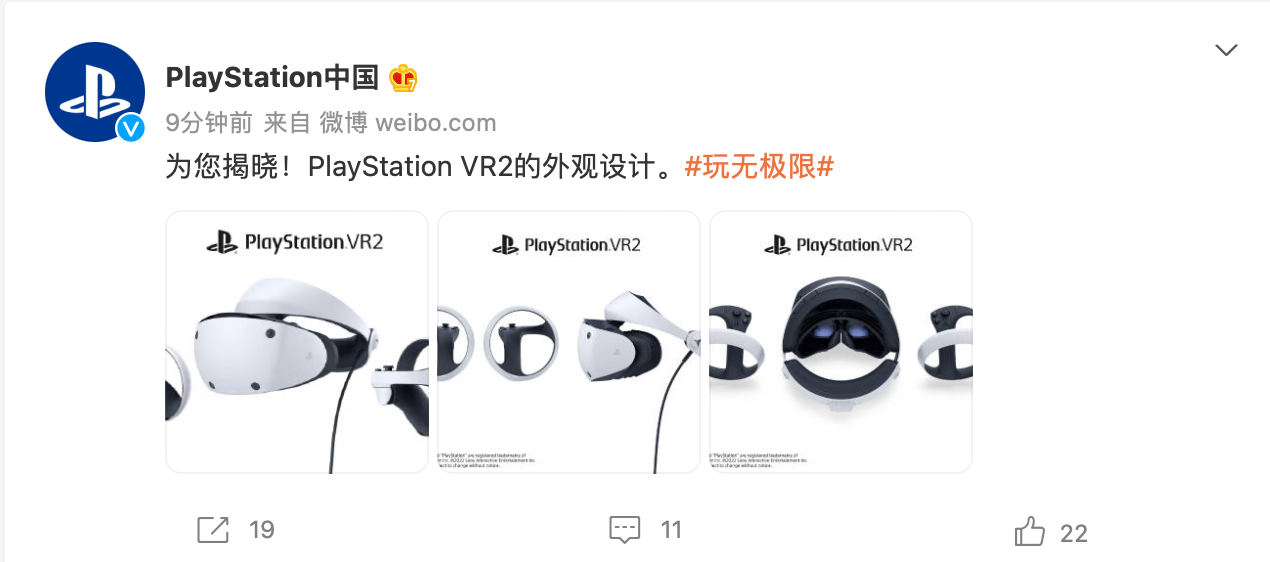
Task: Like the PlayStation VR2 post
Action: [1030, 532]
